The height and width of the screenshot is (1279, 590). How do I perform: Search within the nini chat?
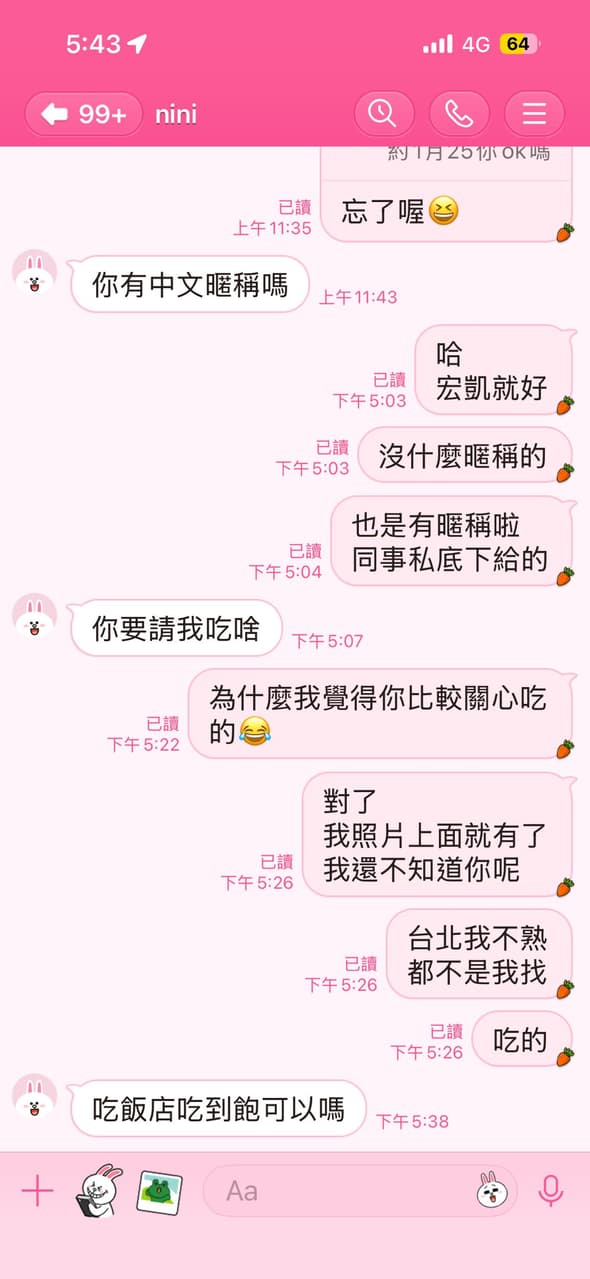(384, 114)
